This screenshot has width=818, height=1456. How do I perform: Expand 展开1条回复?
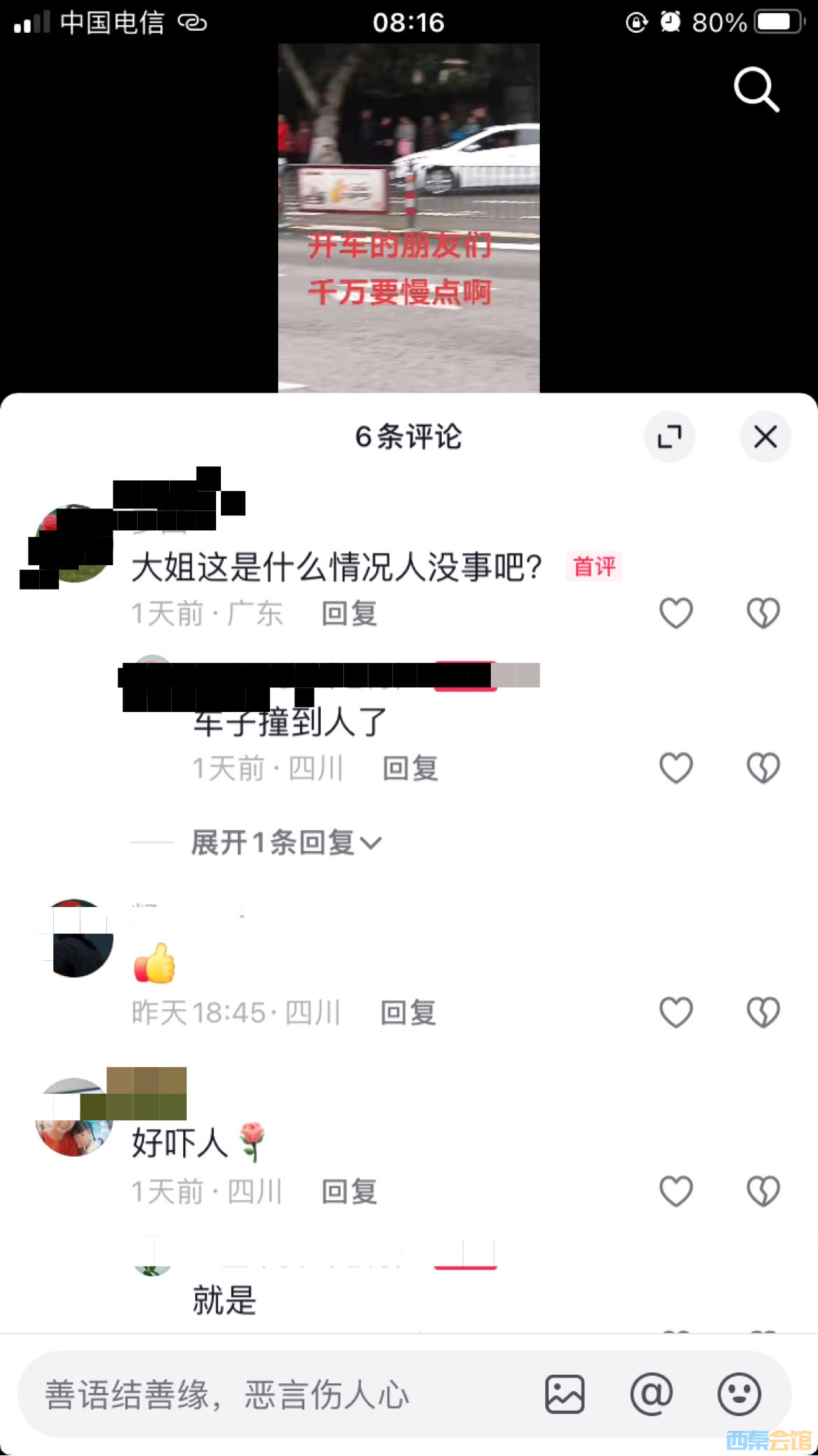tap(285, 843)
